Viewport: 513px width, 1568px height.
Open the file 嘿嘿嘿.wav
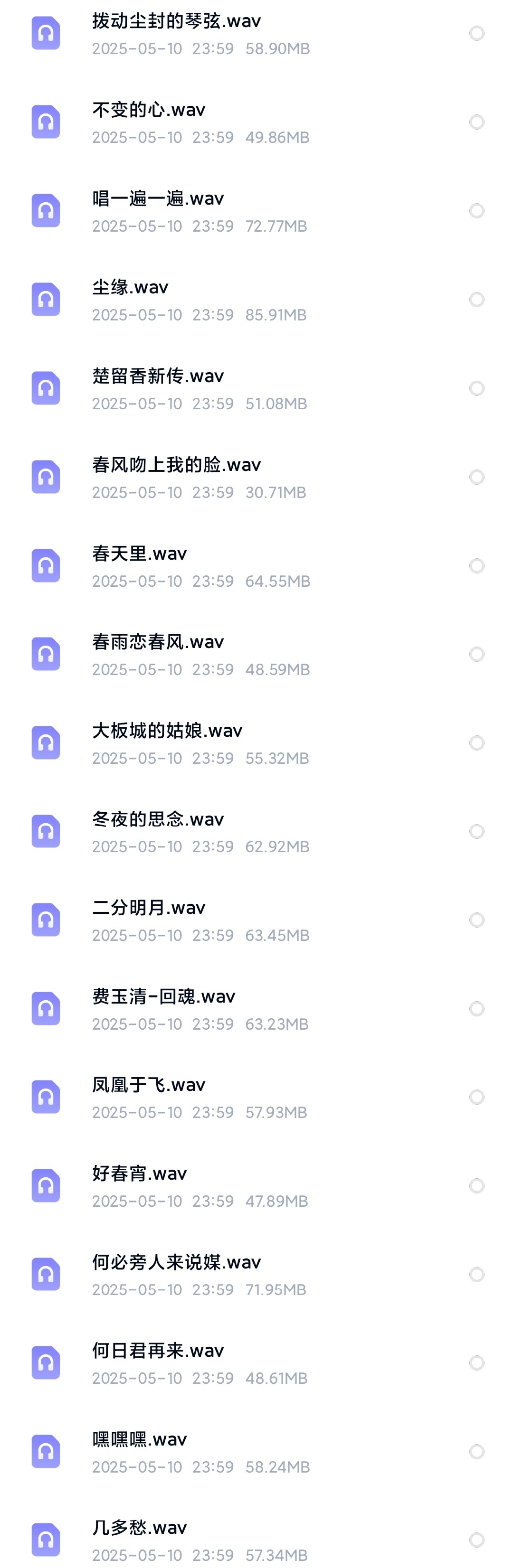coord(139,1439)
